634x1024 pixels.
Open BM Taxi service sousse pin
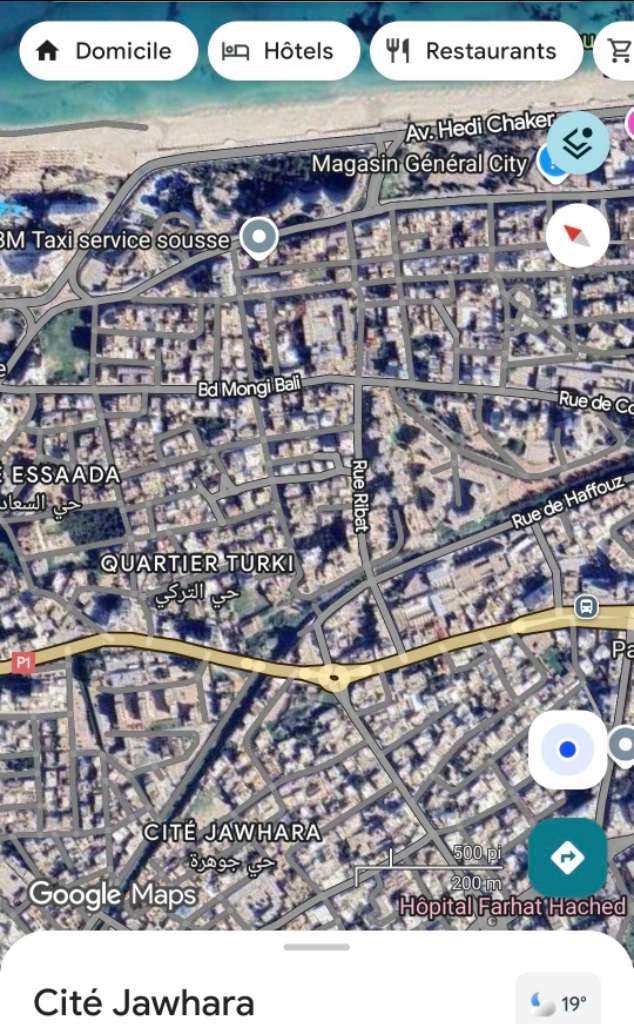coord(261,238)
